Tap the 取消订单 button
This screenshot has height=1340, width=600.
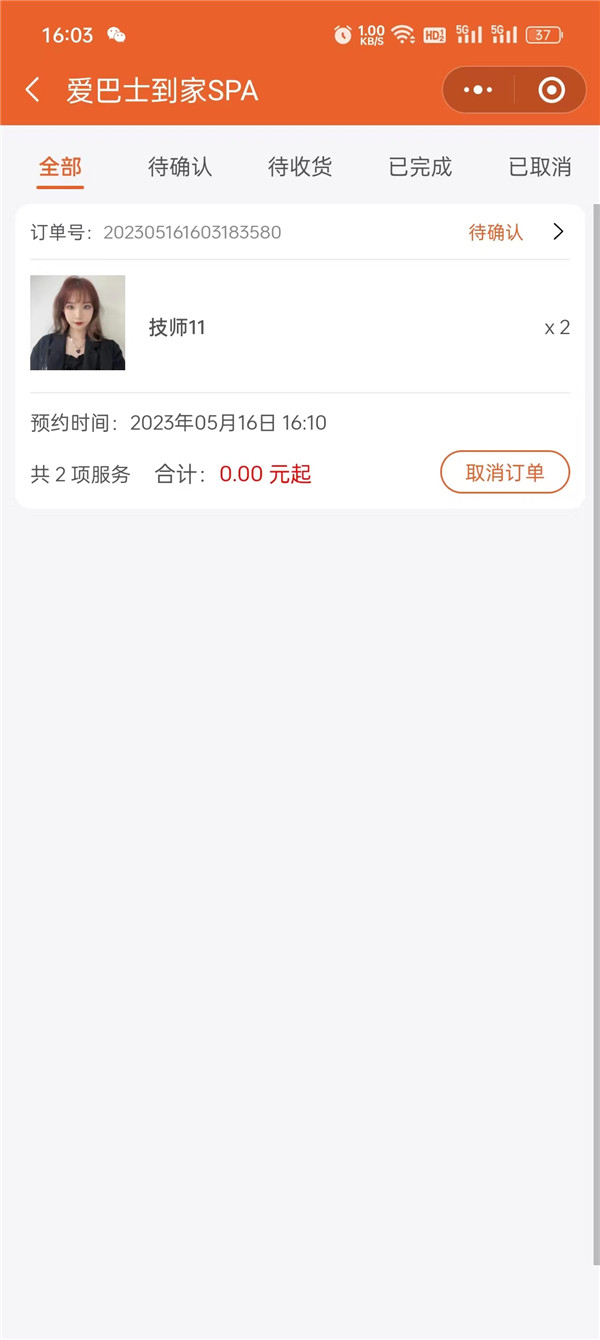(505, 472)
